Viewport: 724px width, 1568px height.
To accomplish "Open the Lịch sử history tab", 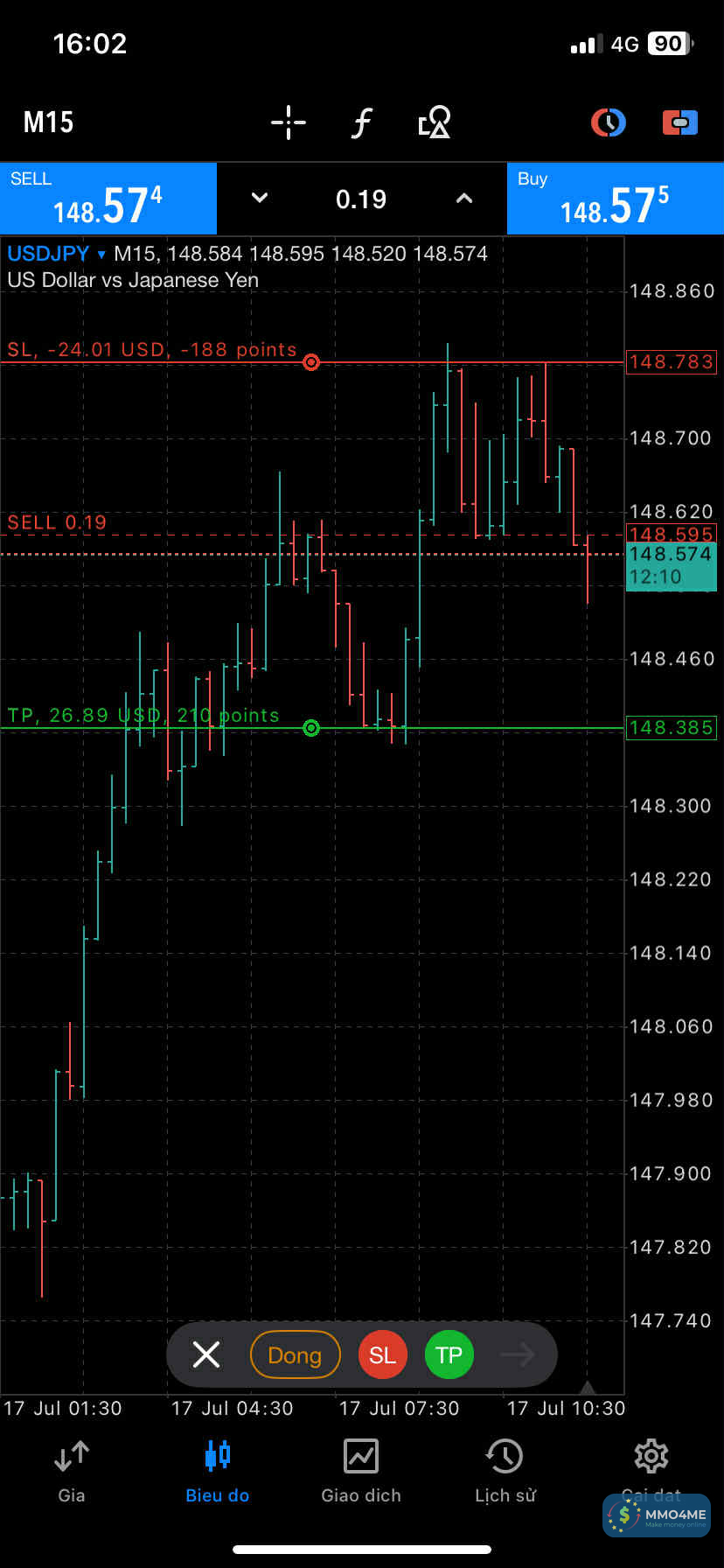I will pyautogui.click(x=505, y=1470).
